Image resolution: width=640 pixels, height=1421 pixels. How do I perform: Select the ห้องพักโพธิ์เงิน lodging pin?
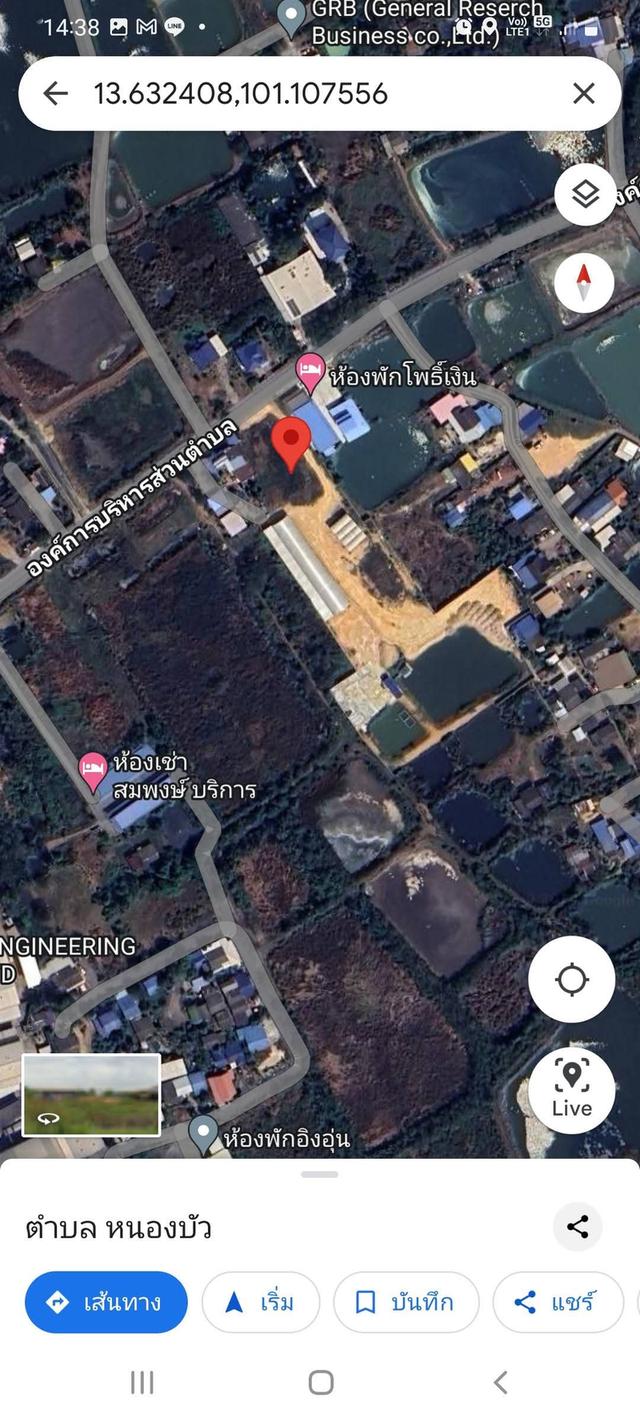point(311,376)
